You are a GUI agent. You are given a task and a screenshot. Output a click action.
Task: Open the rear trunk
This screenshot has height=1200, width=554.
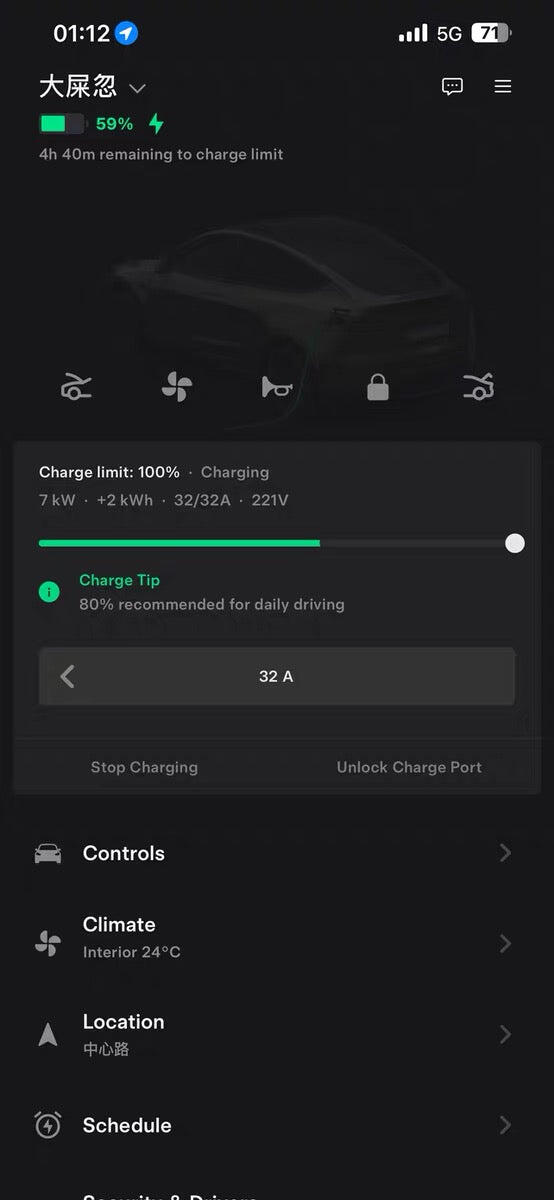[478, 387]
